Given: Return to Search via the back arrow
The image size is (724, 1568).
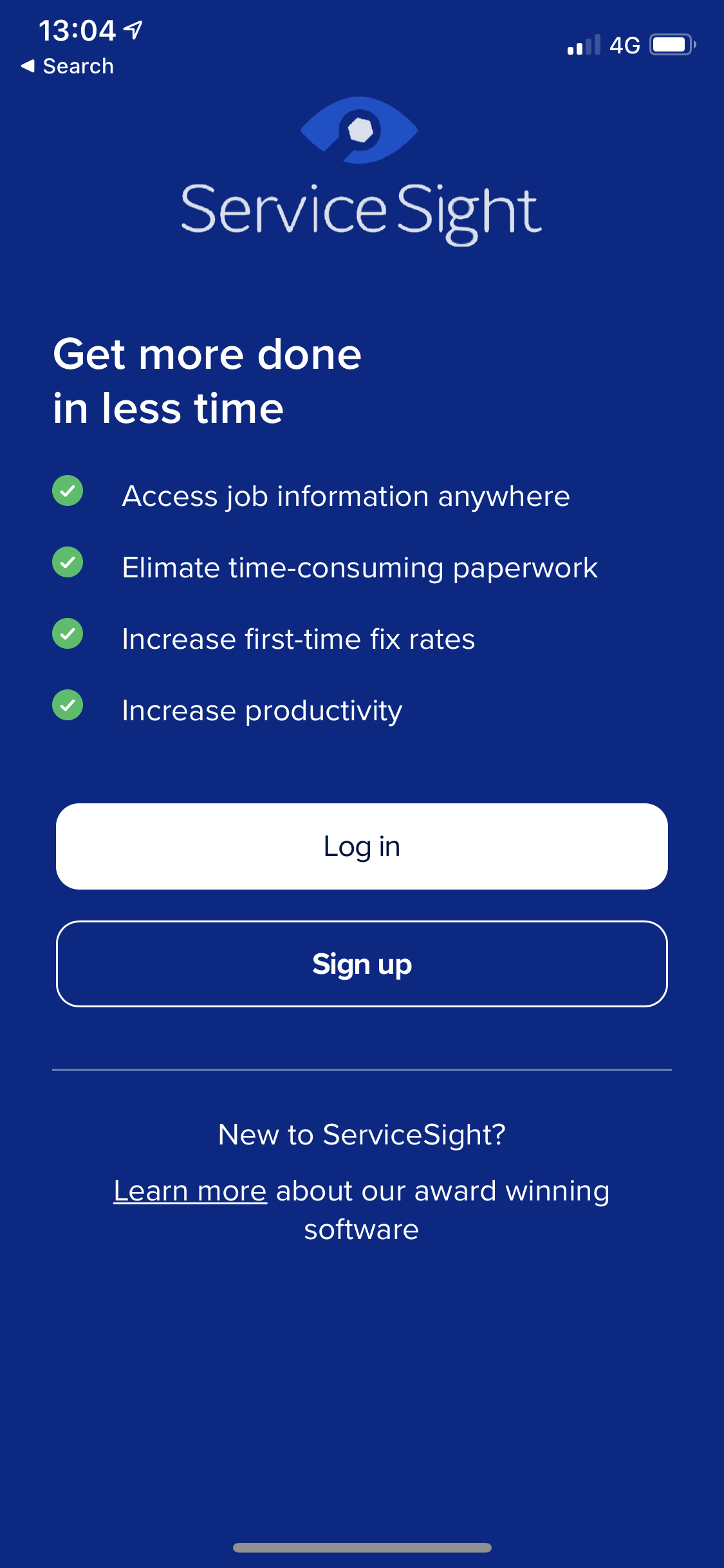Looking at the screenshot, I should (x=68, y=65).
